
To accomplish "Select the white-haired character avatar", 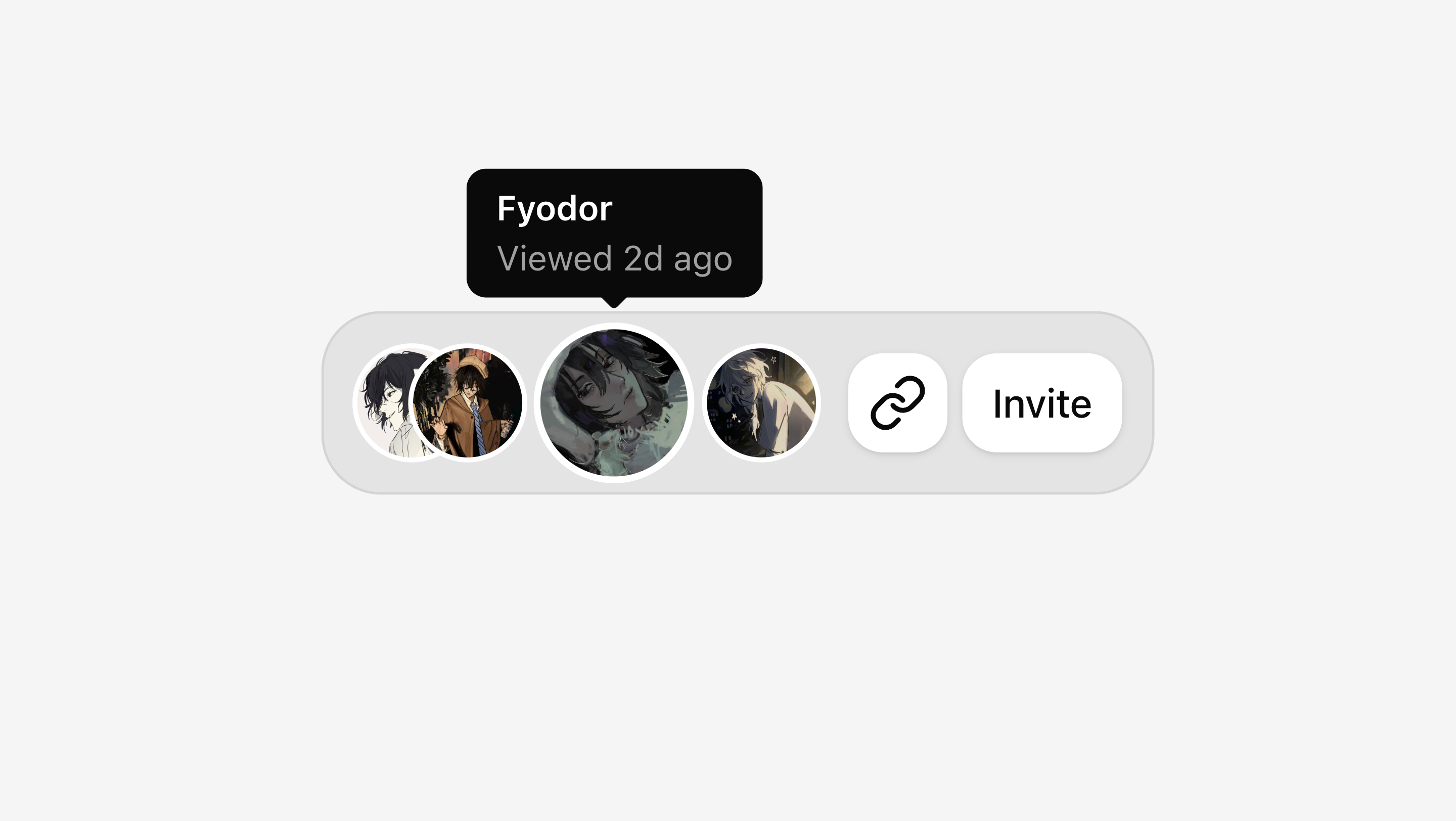I will 761,403.
